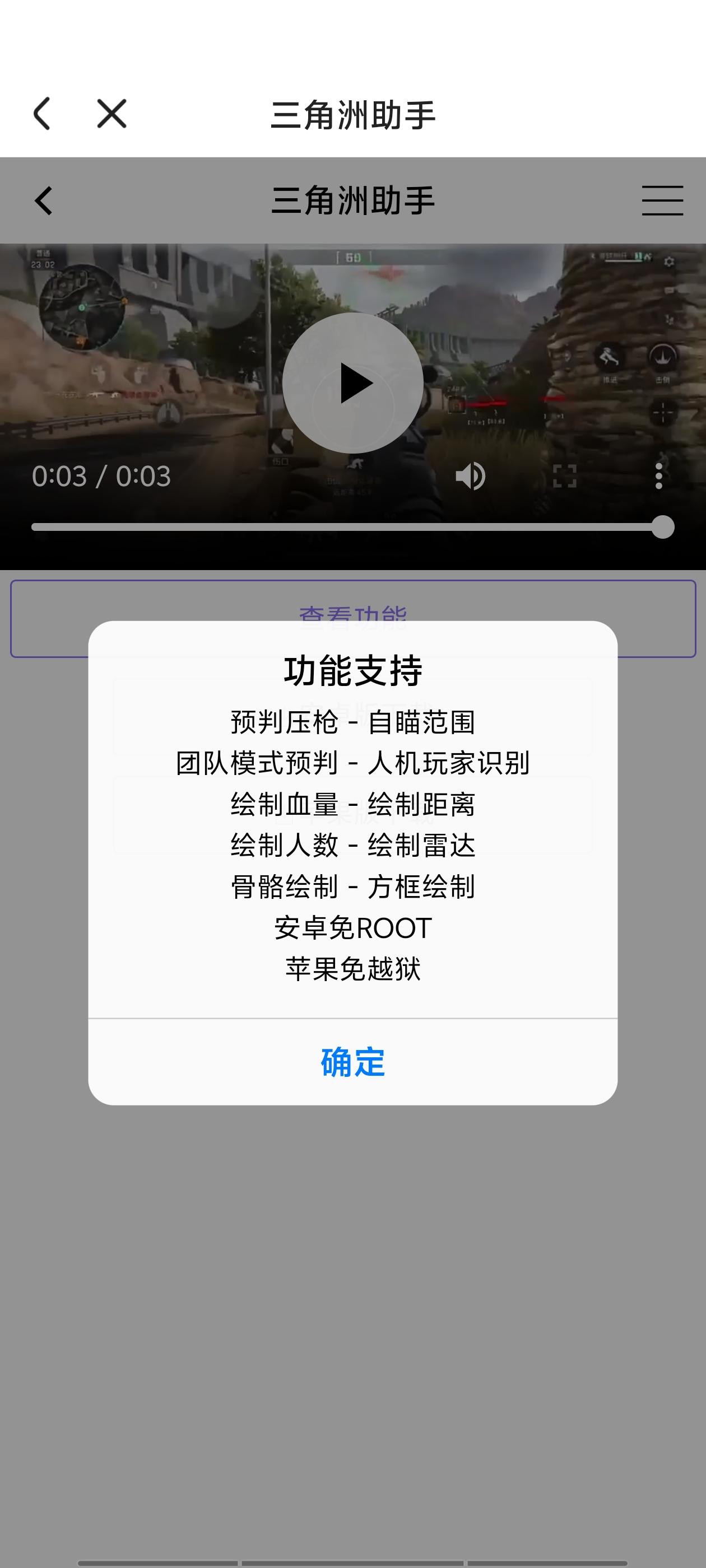Select the 三角洲助手 title text
The image size is (706, 1568).
(x=352, y=113)
